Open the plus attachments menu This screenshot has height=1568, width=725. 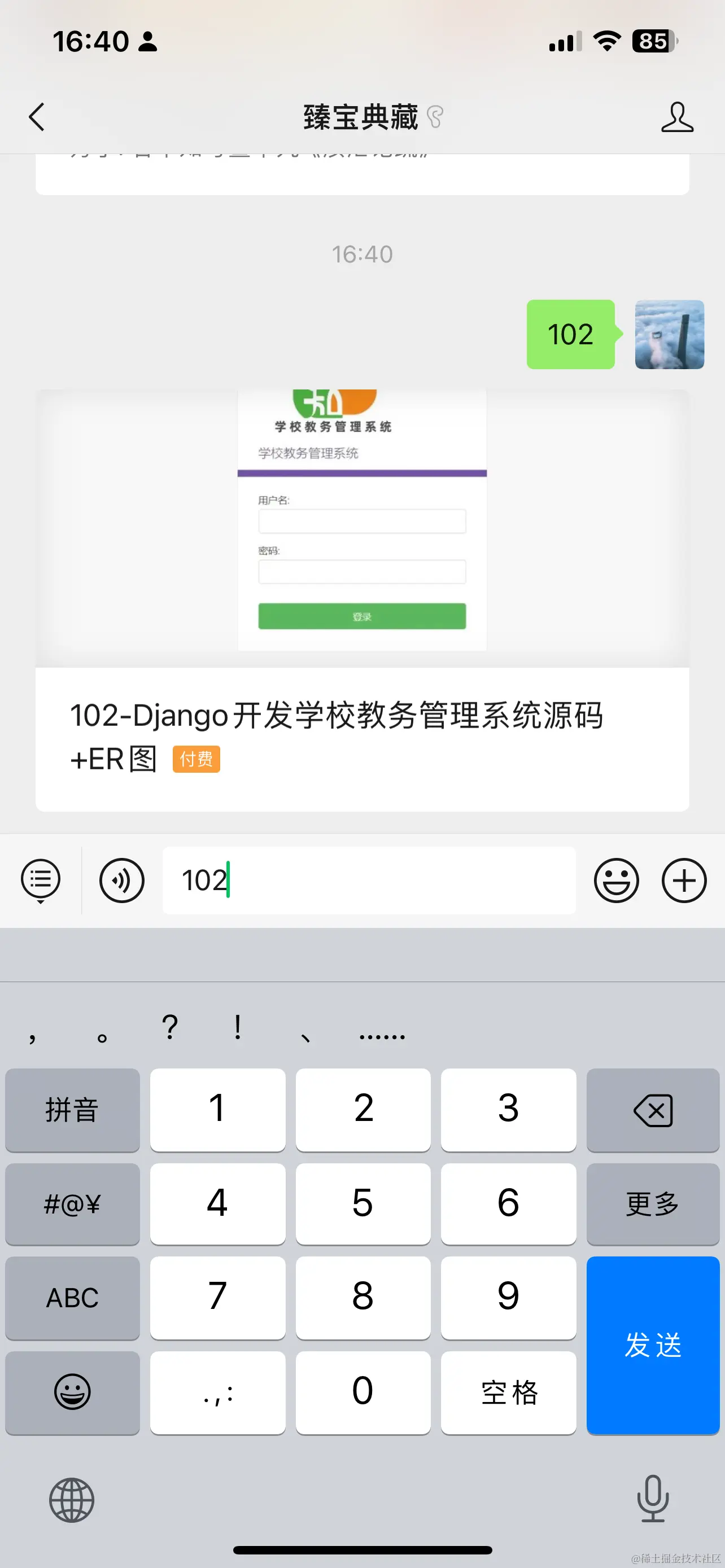tap(684, 880)
